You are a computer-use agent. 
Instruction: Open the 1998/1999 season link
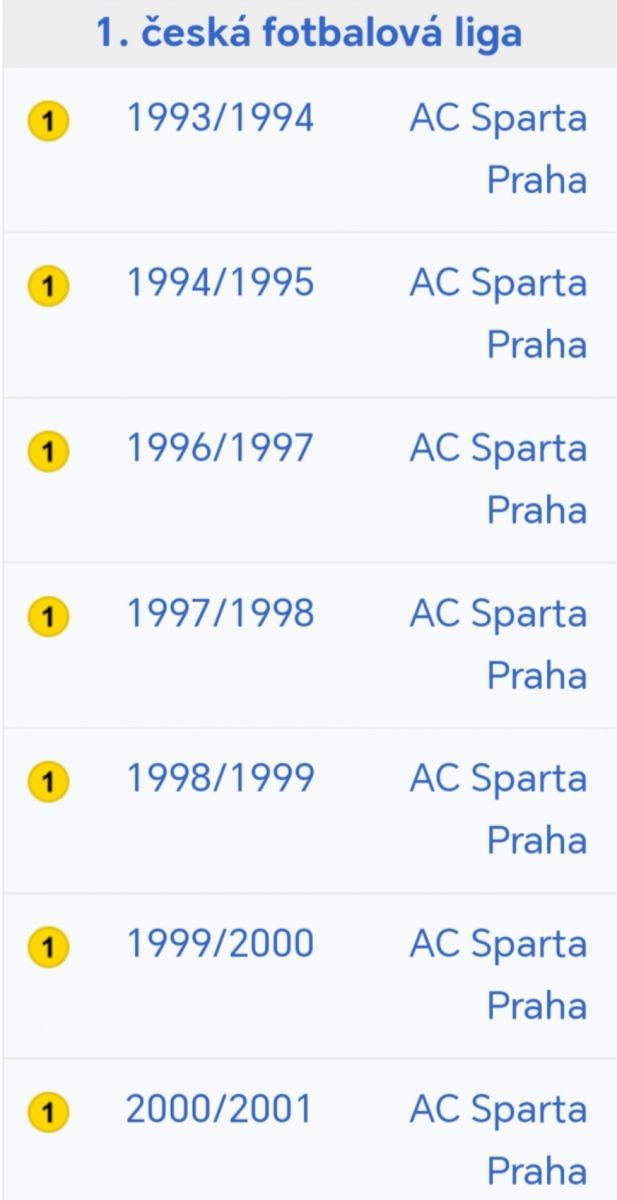(x=220, y=778)
